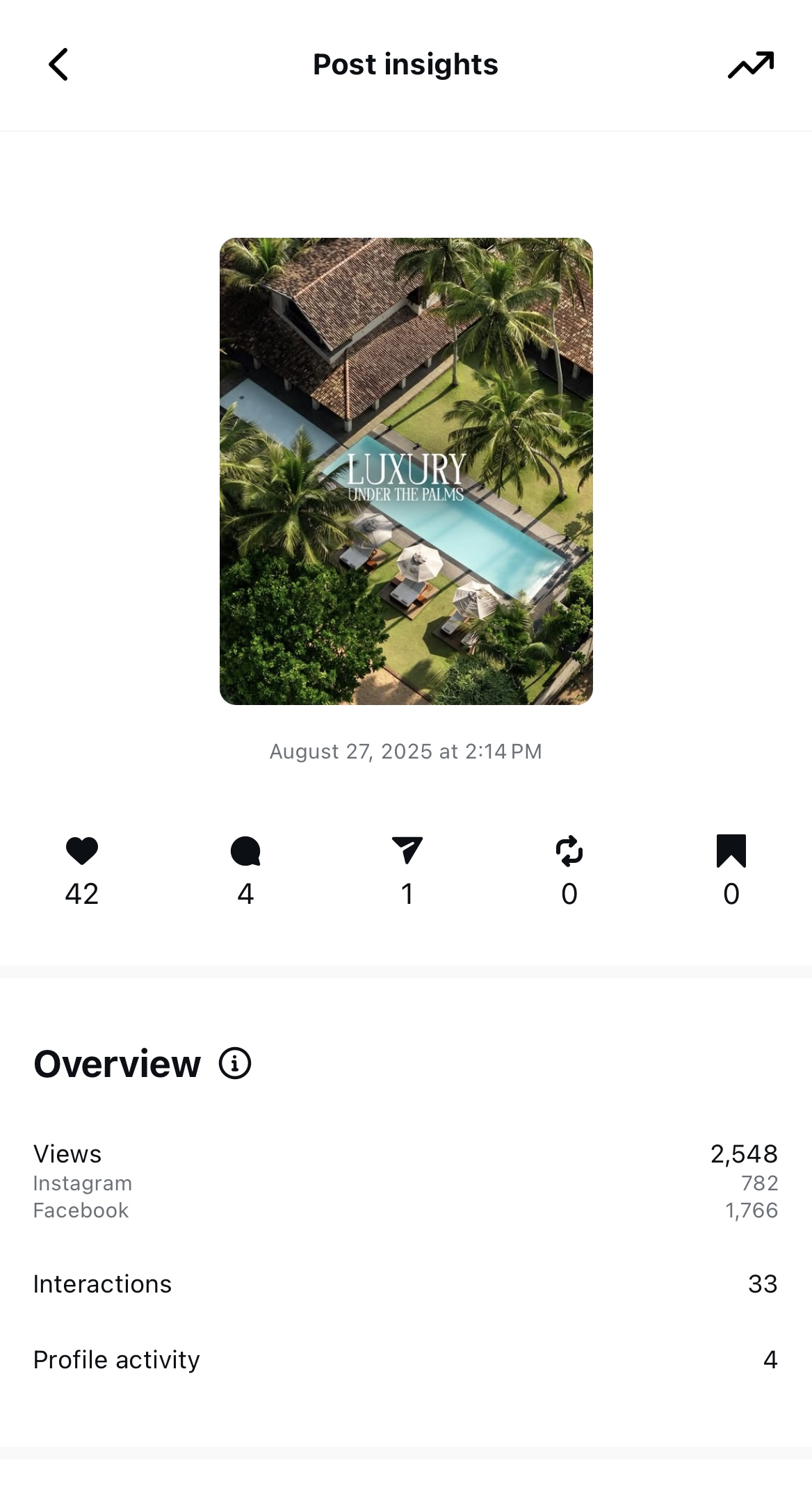Image resolution: width=812 pixels, height=1506 pixels.
Task: Go back from Post insights
Action: pos(58,65)
